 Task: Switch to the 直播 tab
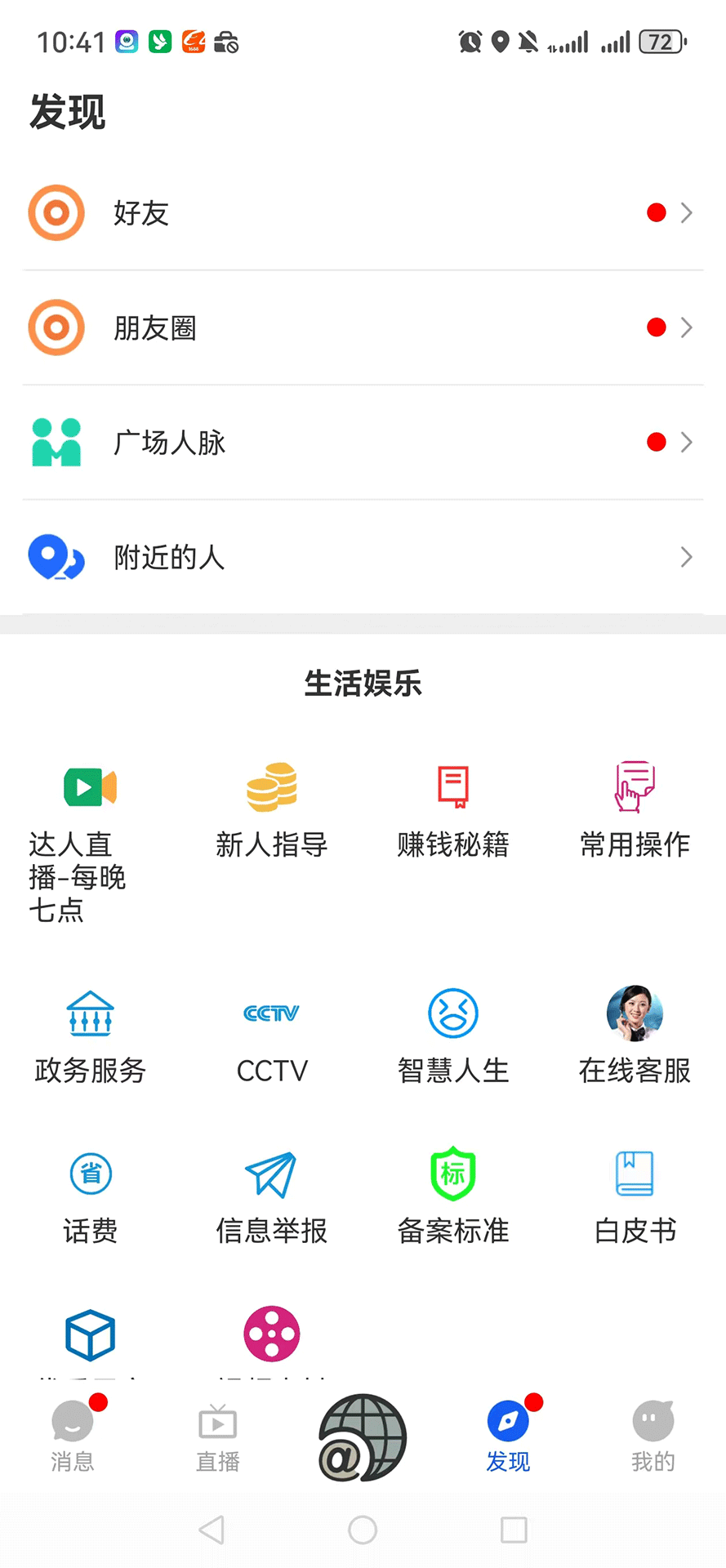click(x=217, y=1437)
